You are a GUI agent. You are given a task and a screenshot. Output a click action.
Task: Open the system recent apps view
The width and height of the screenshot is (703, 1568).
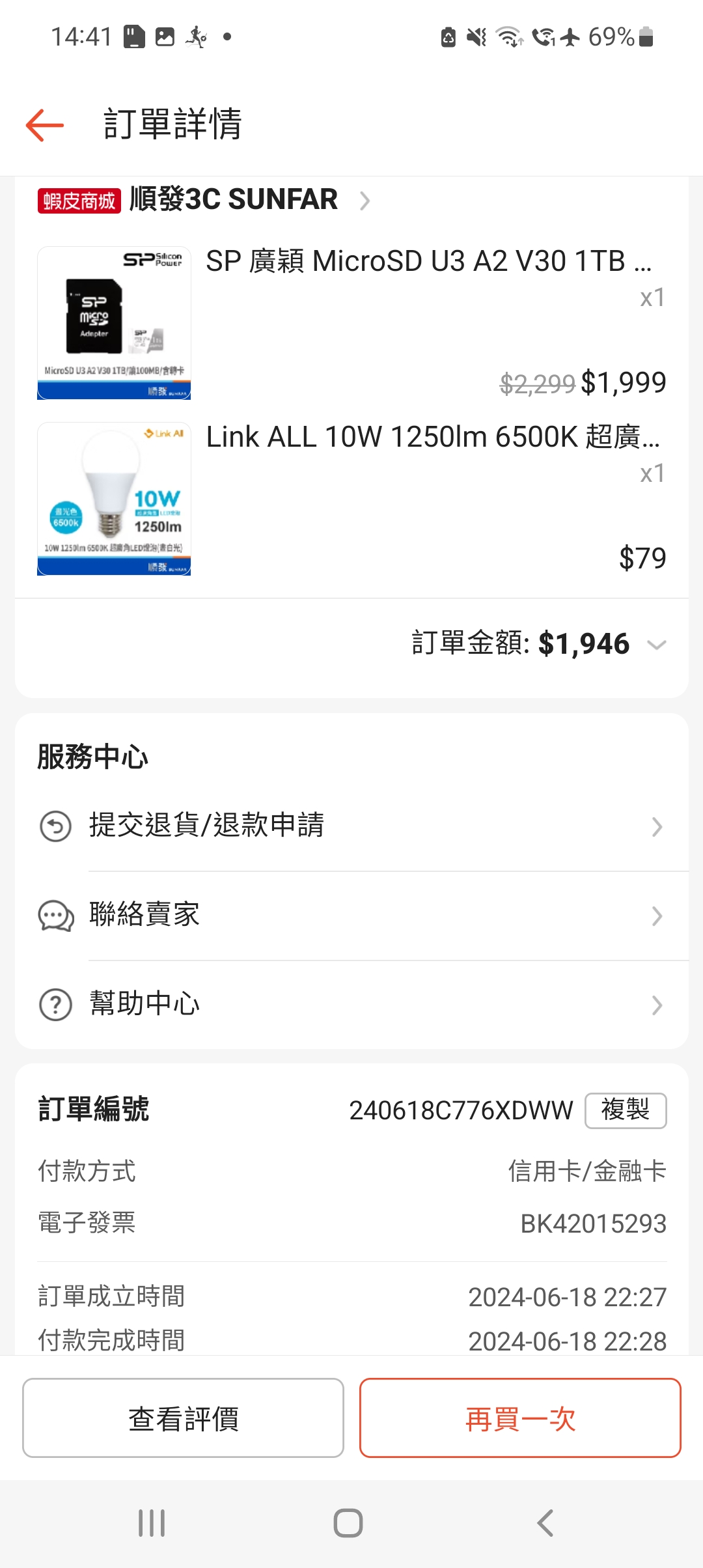[x=152, y=1523]
